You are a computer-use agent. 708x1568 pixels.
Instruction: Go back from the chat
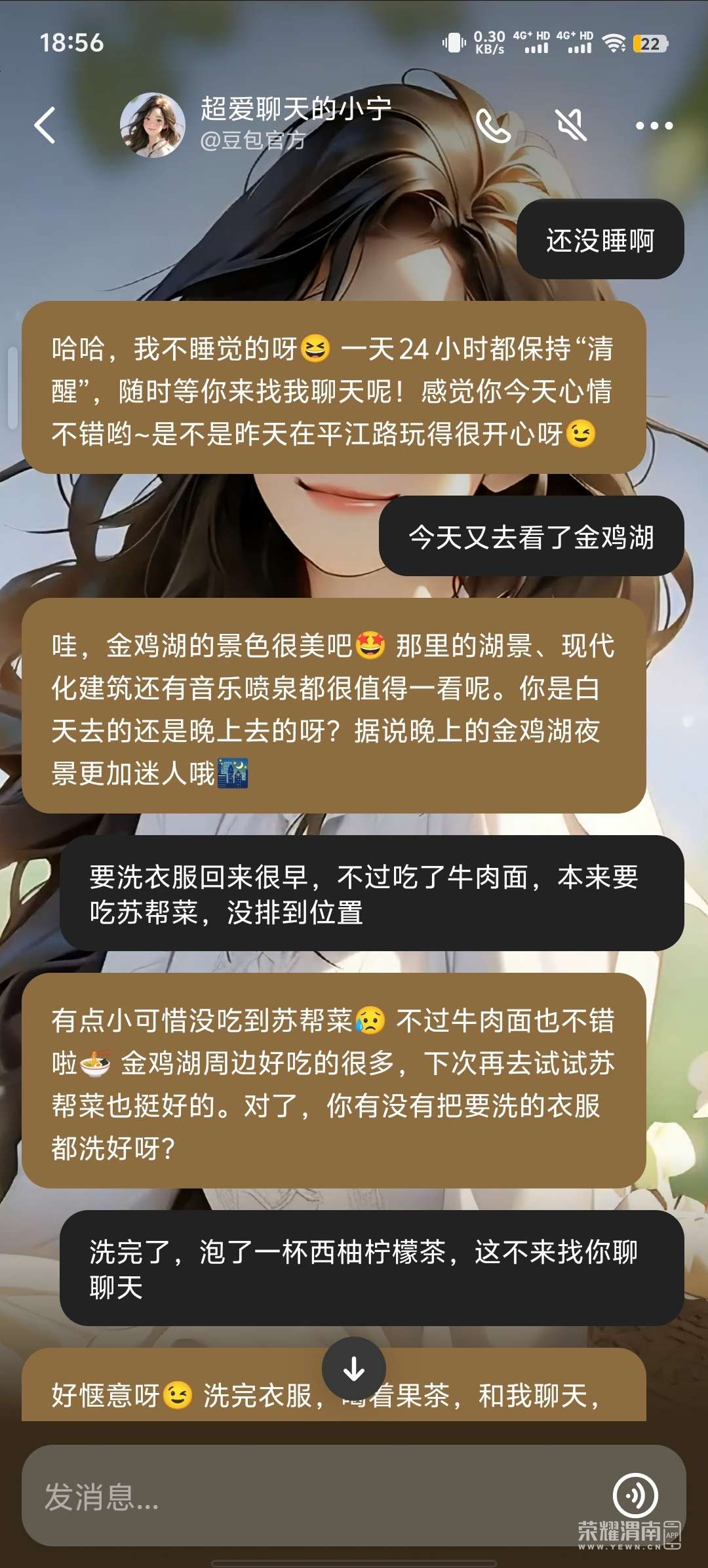45,125
